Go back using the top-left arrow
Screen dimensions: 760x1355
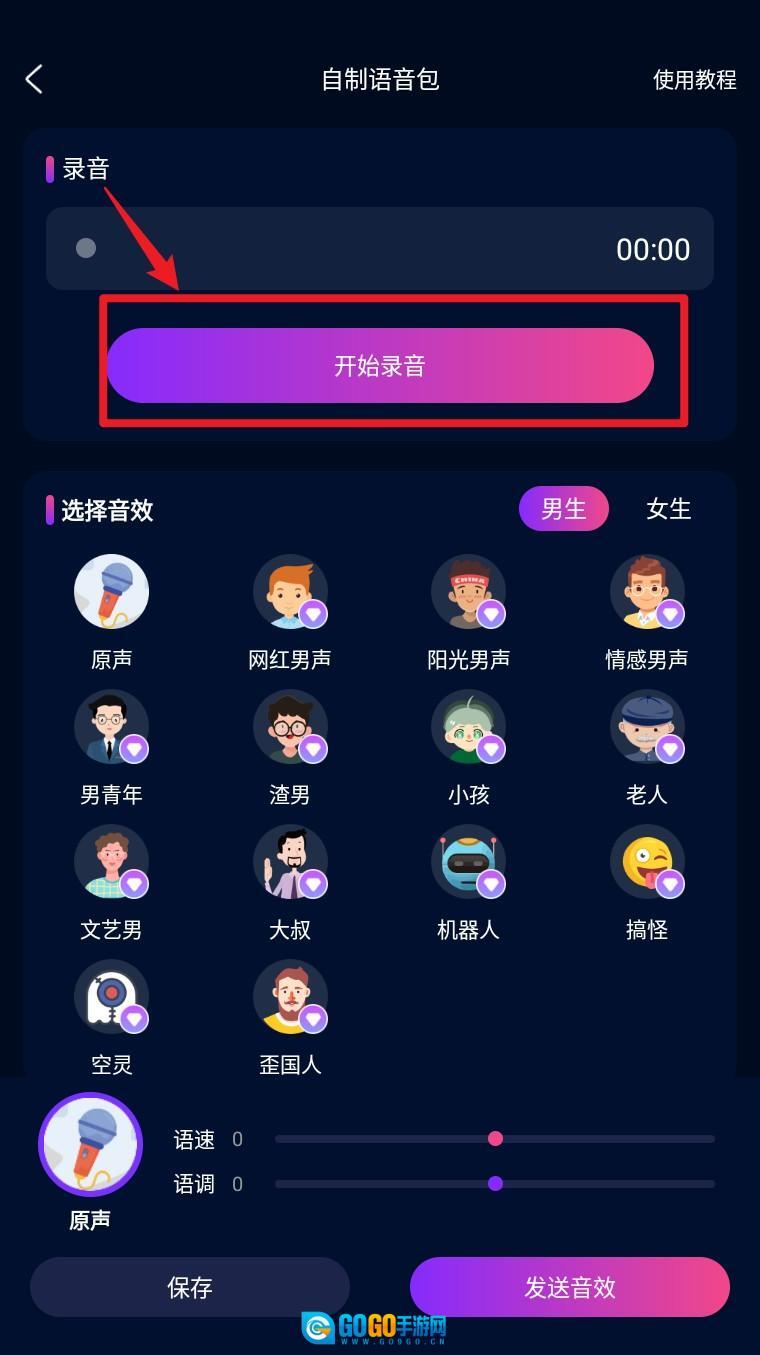coord(34,79)
